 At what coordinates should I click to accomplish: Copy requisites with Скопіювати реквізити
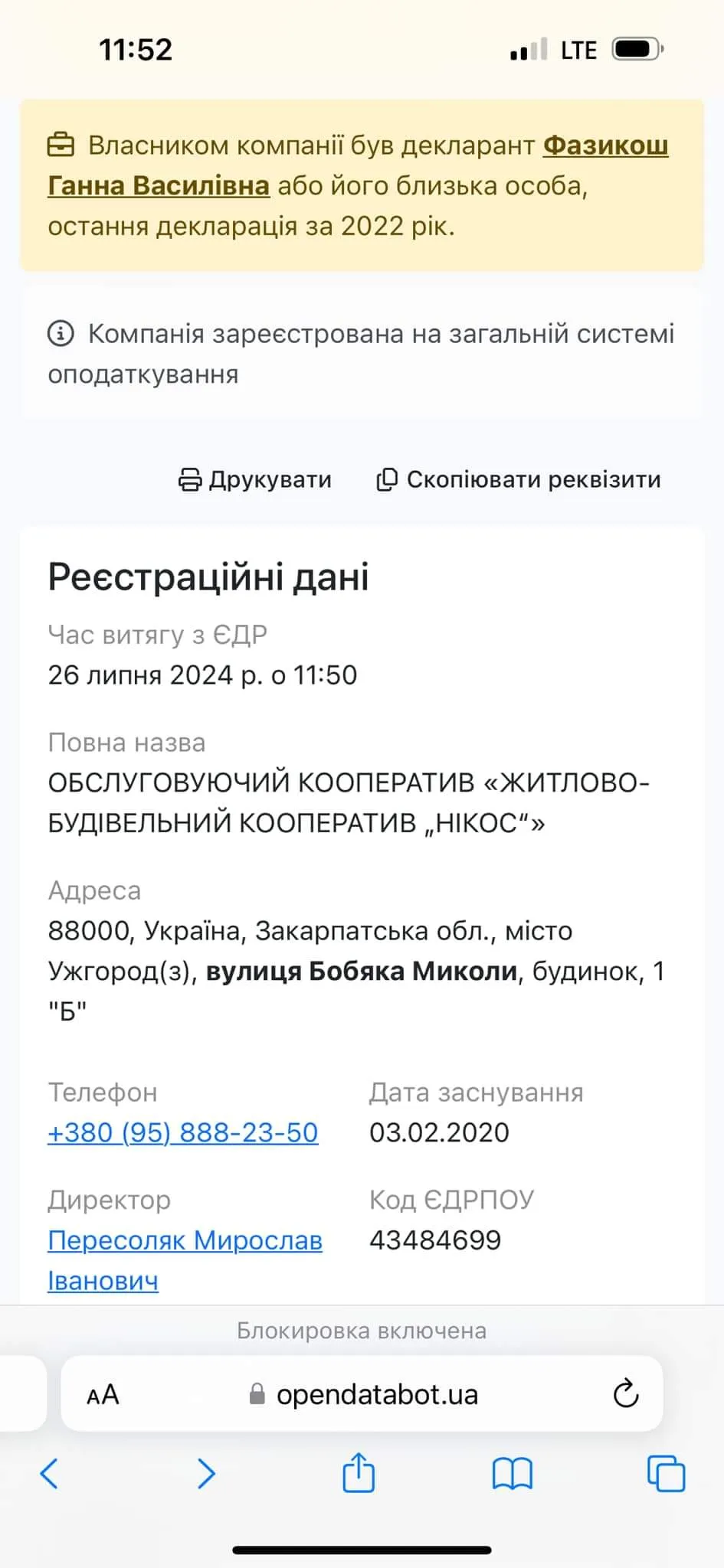point(519,480)
